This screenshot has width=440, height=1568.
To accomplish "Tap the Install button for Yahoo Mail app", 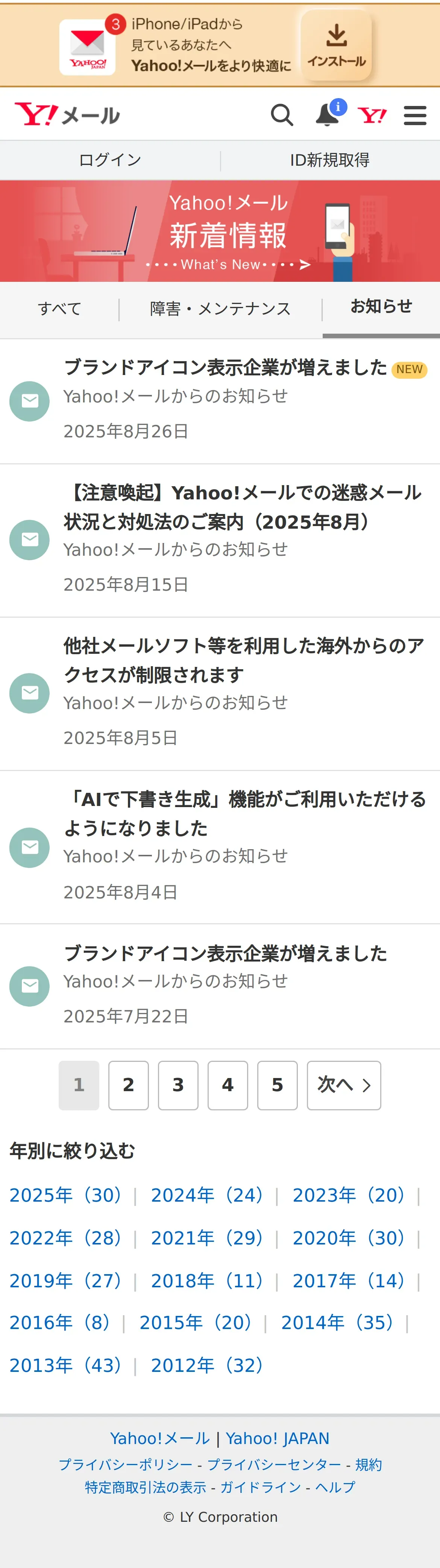I will 336,45.
